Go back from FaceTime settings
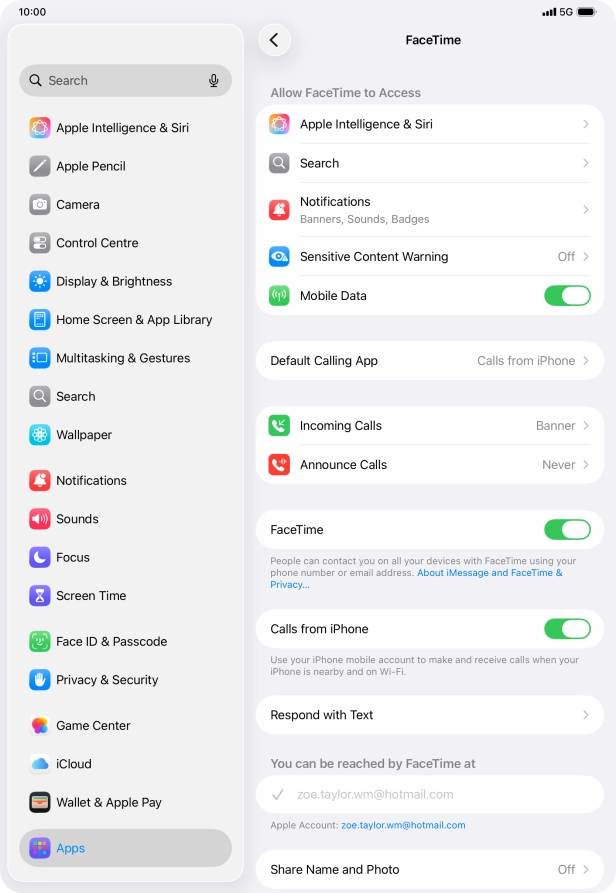 274,40
